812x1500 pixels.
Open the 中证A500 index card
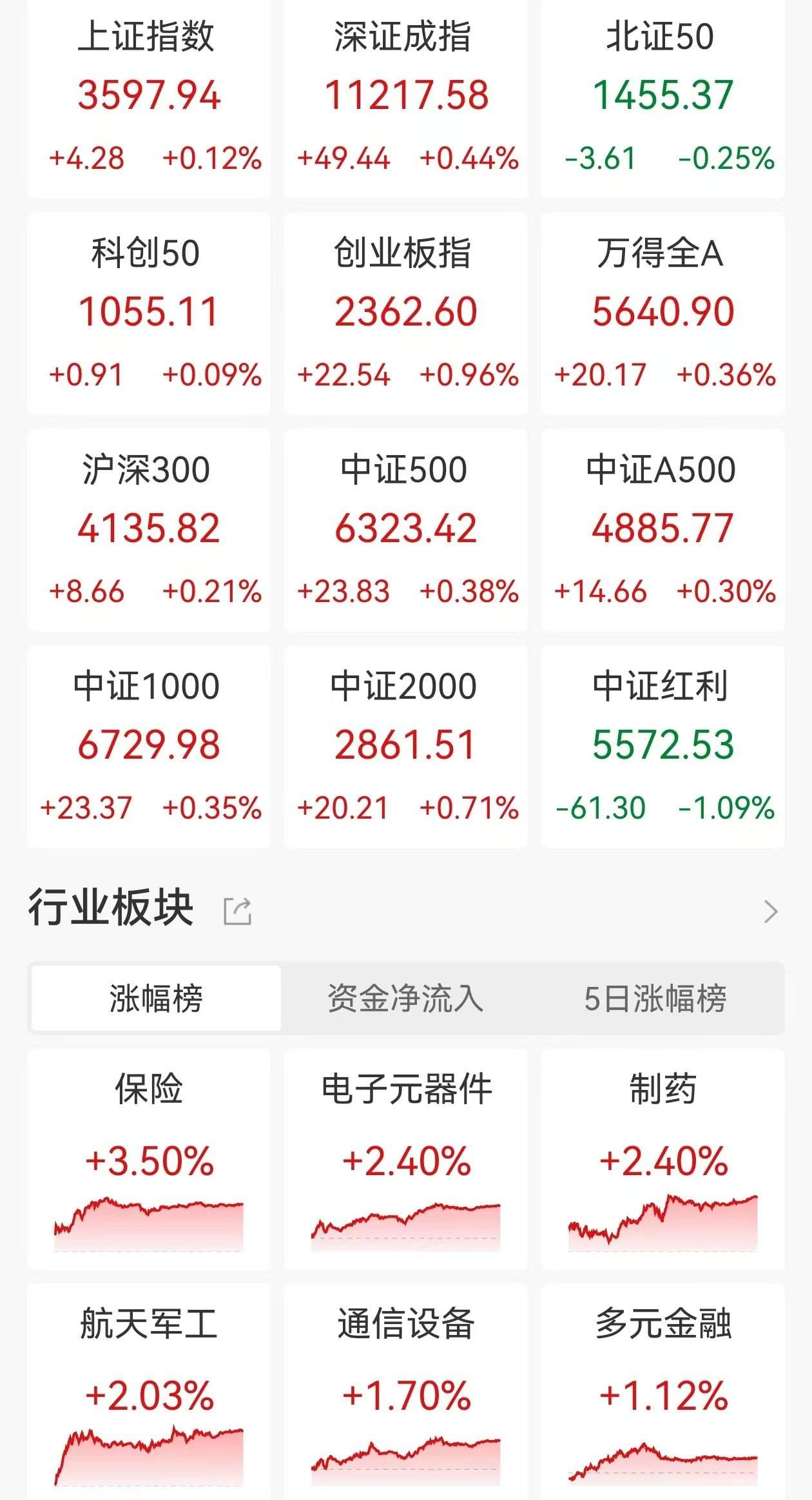(x=663, y=530)
